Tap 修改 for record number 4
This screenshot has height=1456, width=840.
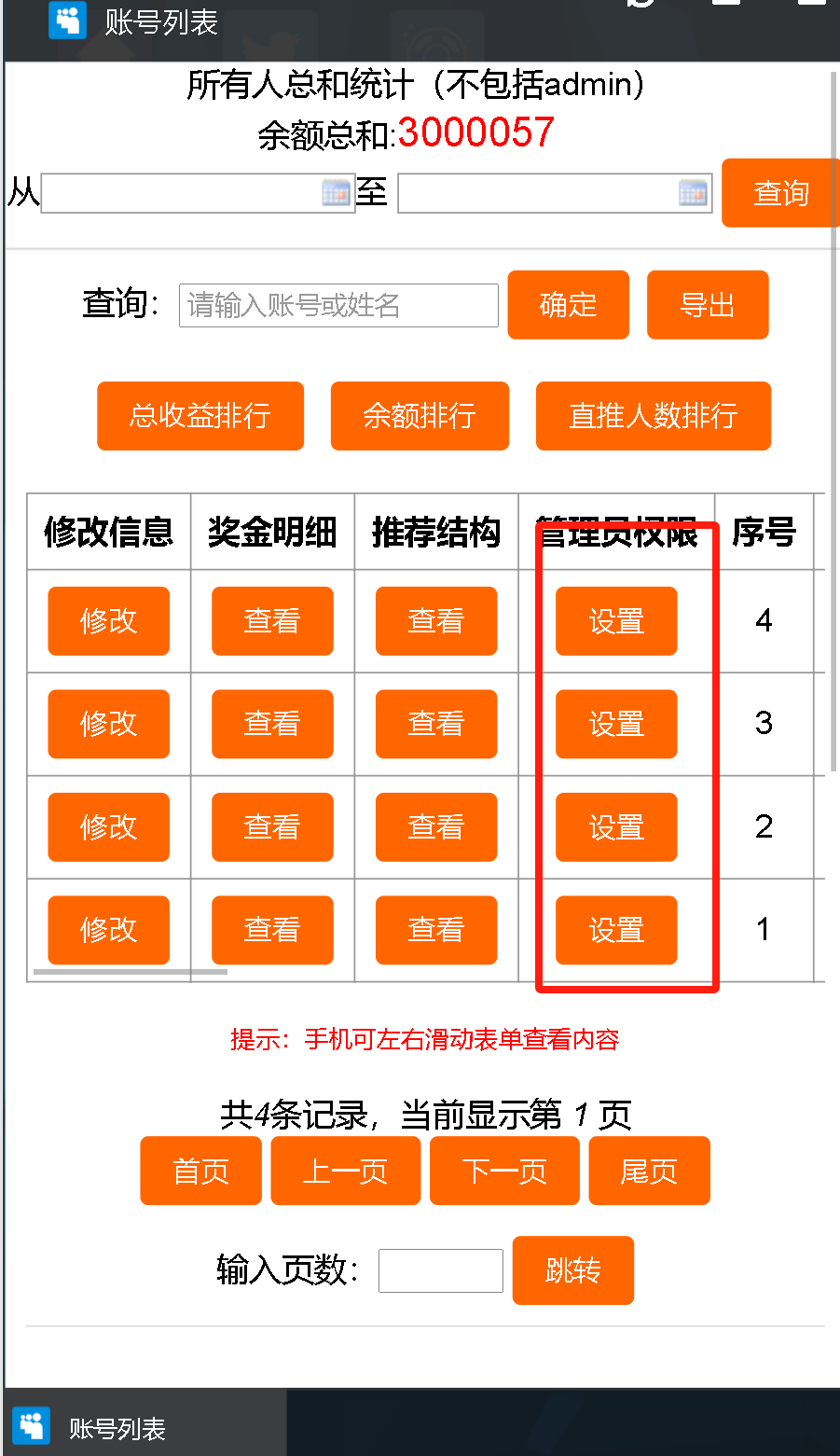(x=108, y=621)
